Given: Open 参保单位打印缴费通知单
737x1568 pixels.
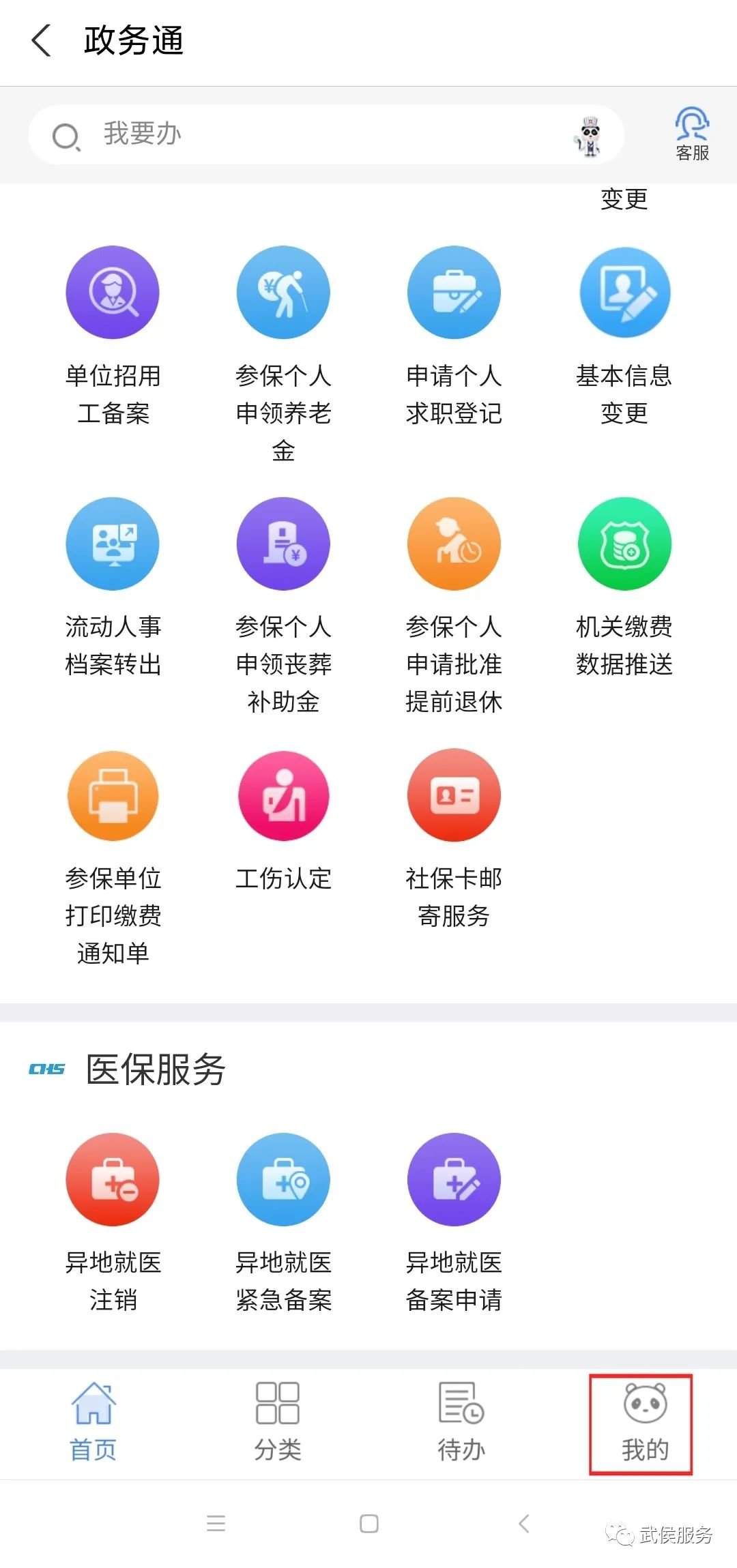Looking at the screenshot, I should (x=113, y=796).
